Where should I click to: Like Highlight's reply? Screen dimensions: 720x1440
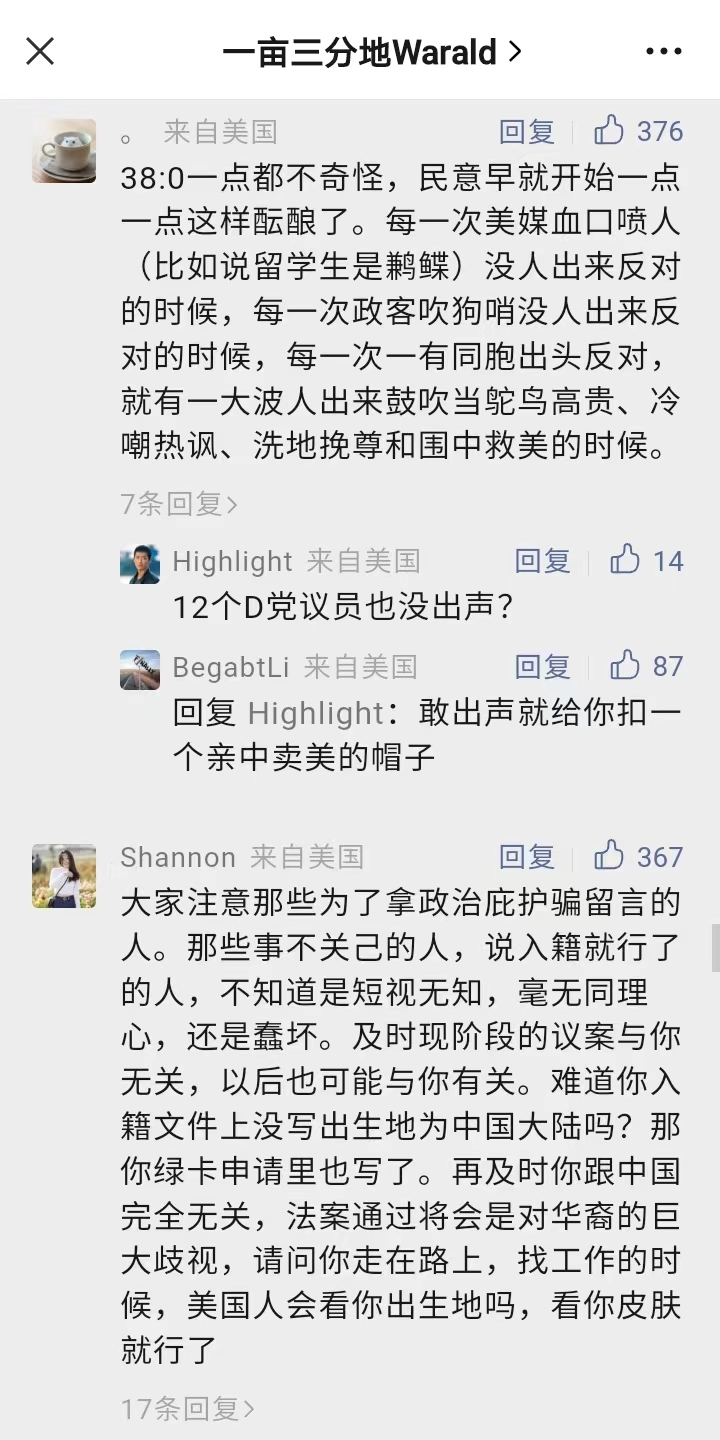coord(646,560)
